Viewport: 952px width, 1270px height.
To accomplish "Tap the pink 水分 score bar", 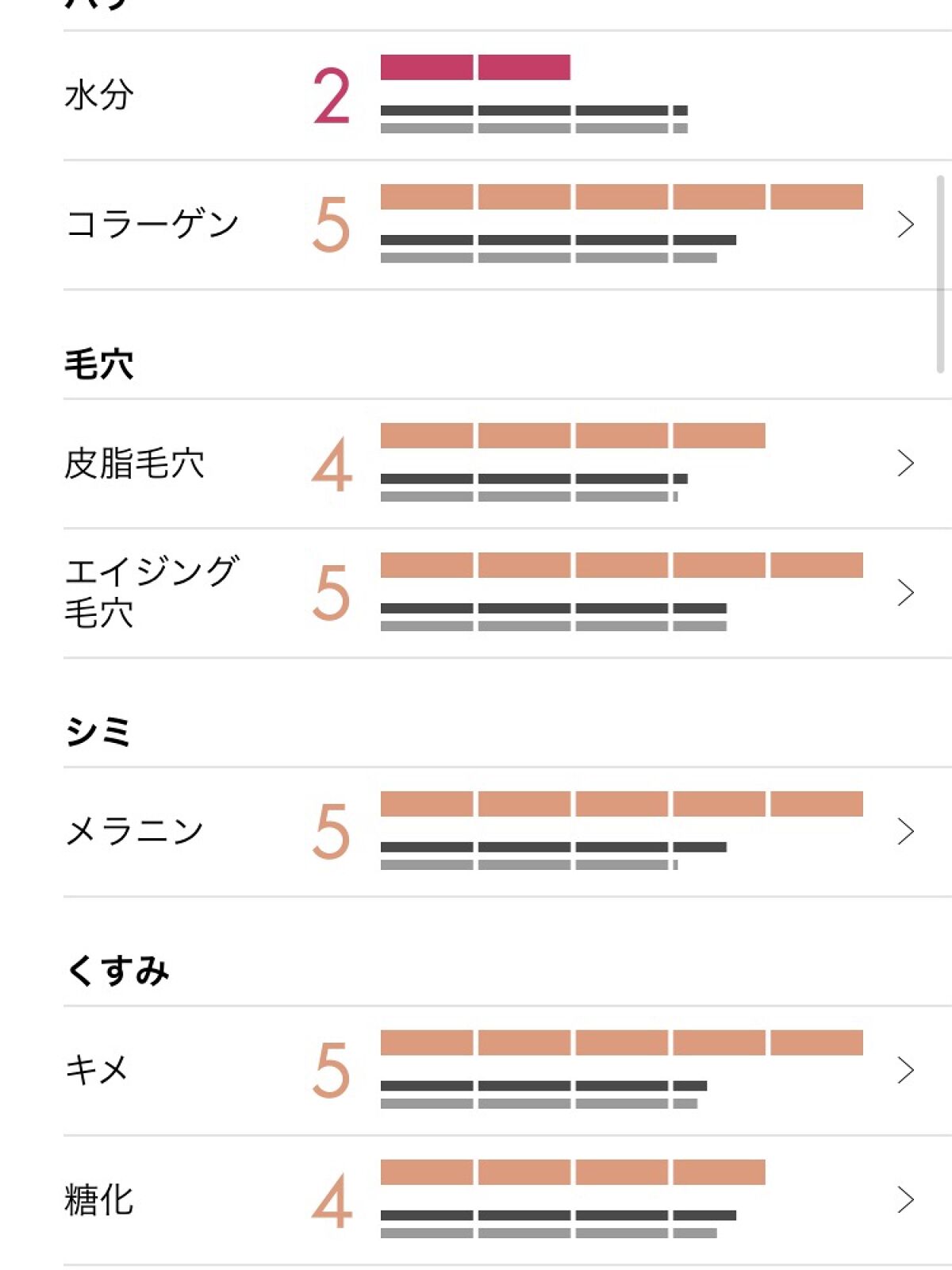I will (x=474, y=70).
